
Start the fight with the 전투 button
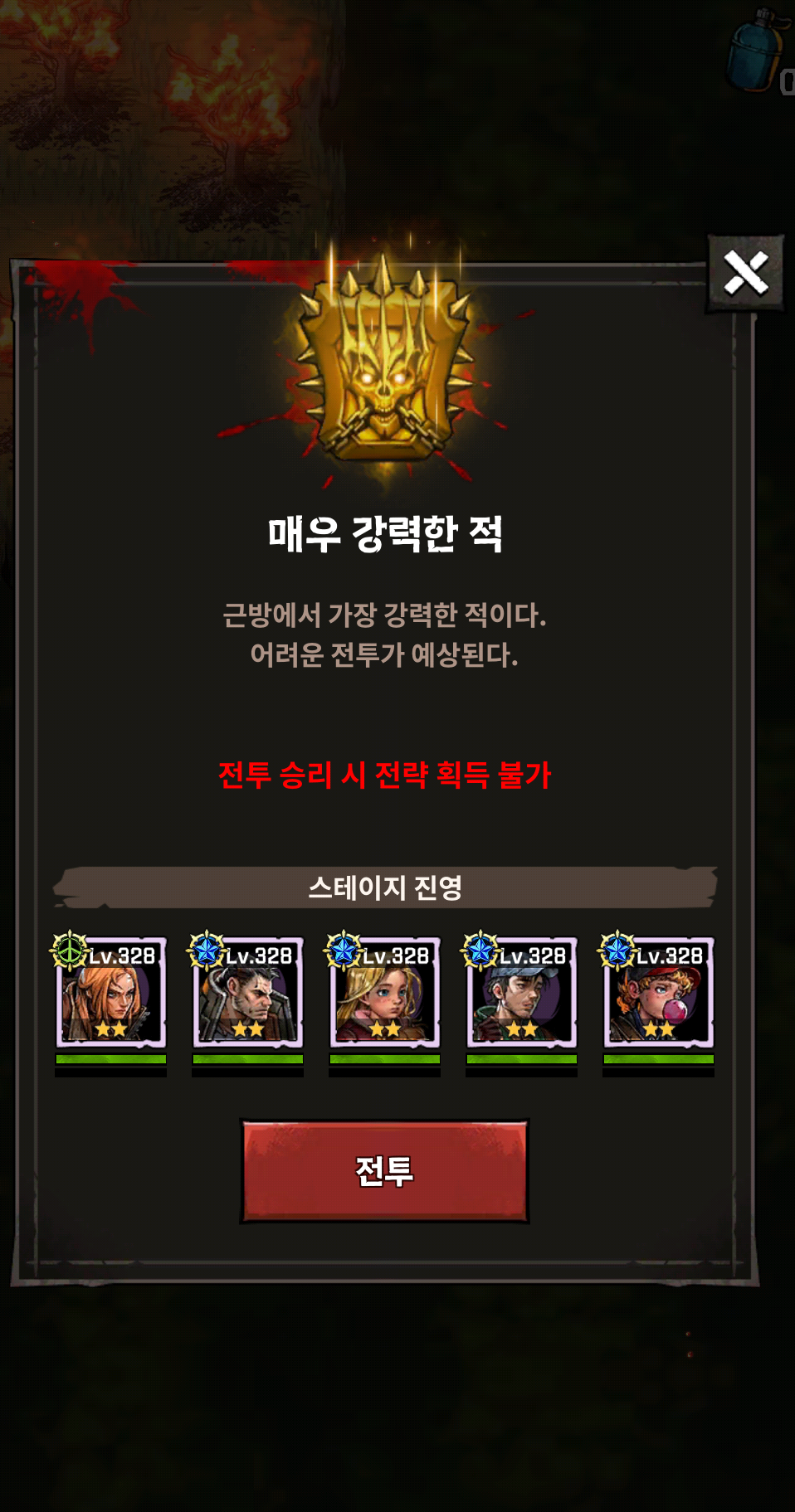point(384,1170)
